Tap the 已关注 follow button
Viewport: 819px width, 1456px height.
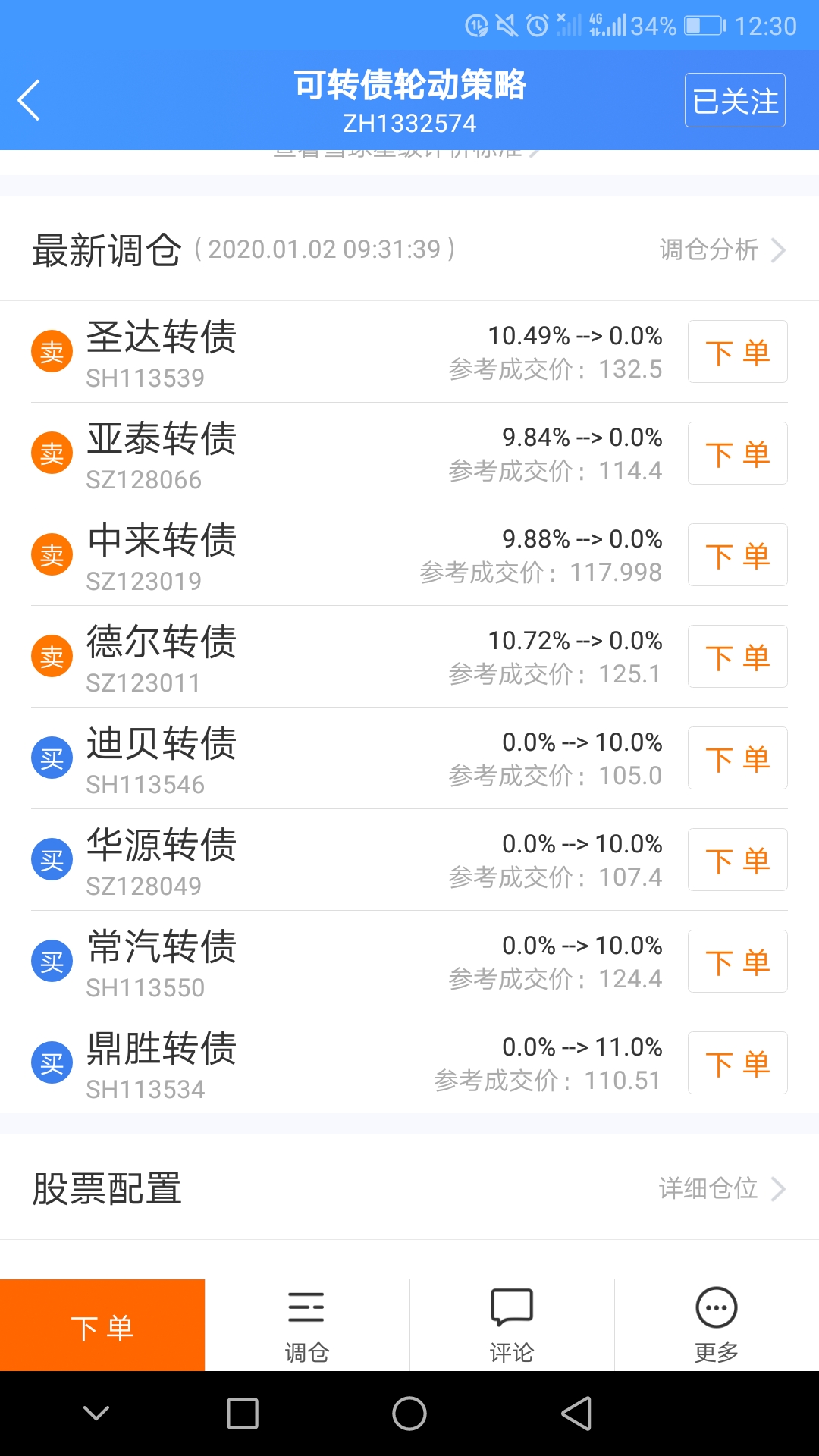tap(734, 100)
